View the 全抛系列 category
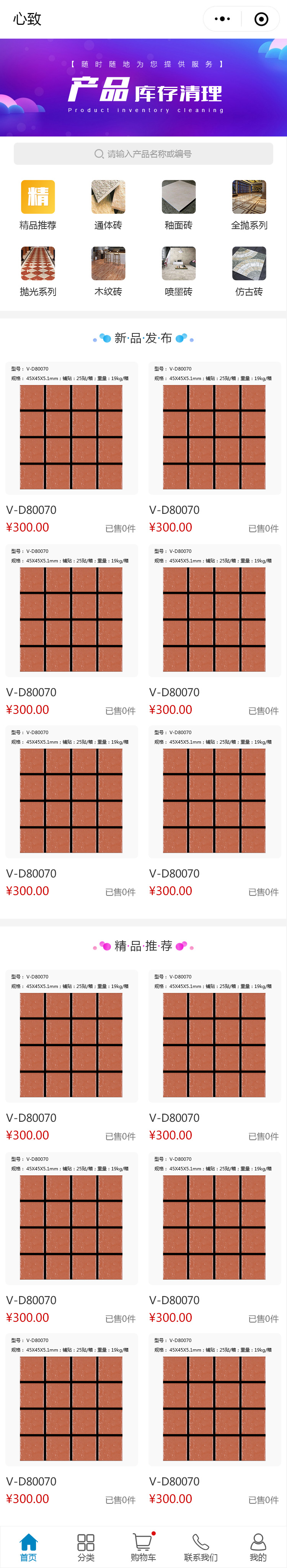Image resolution: width=287 pixels, height=1568 pixels. click(249, 205)
